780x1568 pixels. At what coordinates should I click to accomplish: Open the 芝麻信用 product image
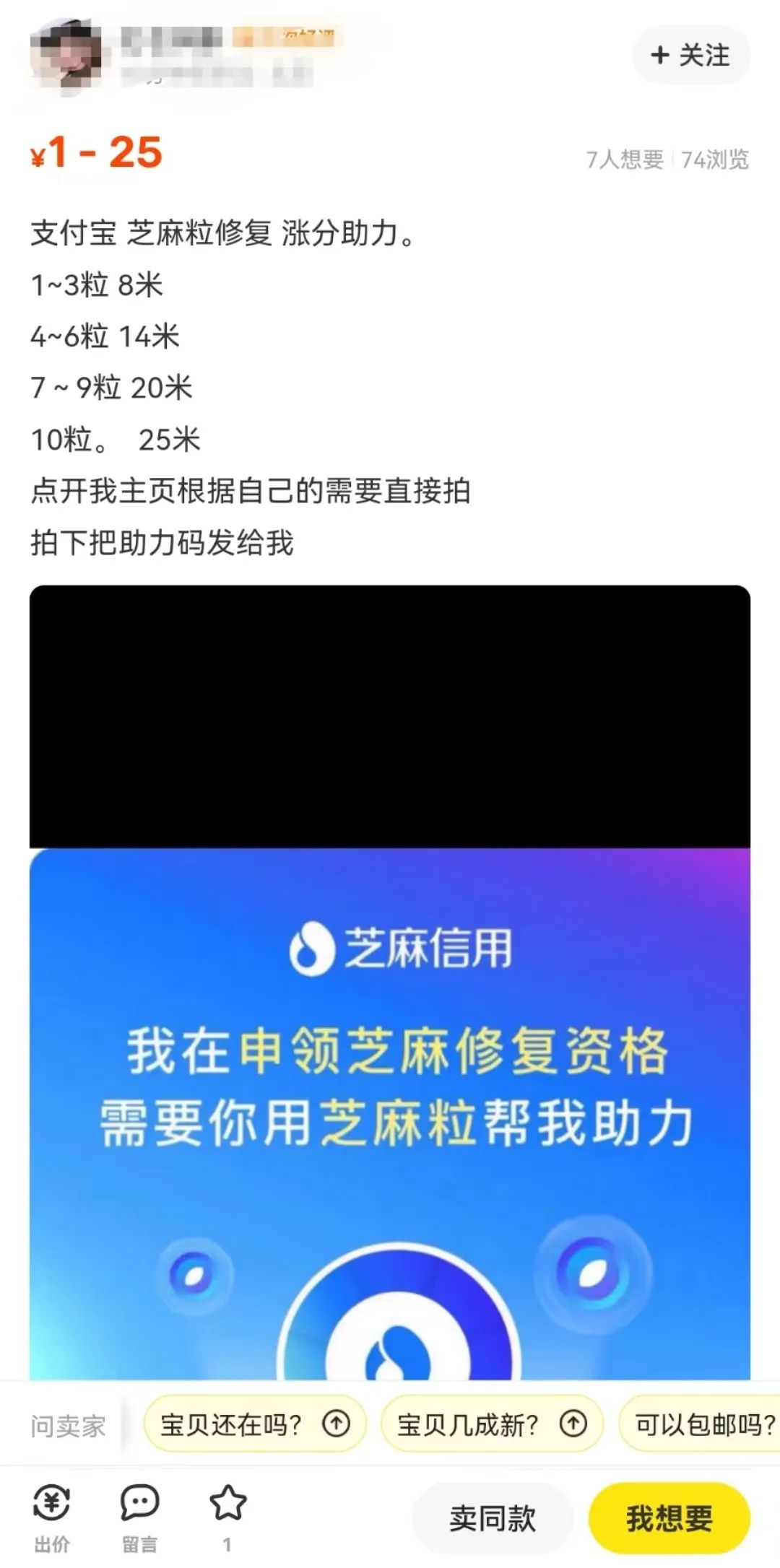pos(389,1083)
